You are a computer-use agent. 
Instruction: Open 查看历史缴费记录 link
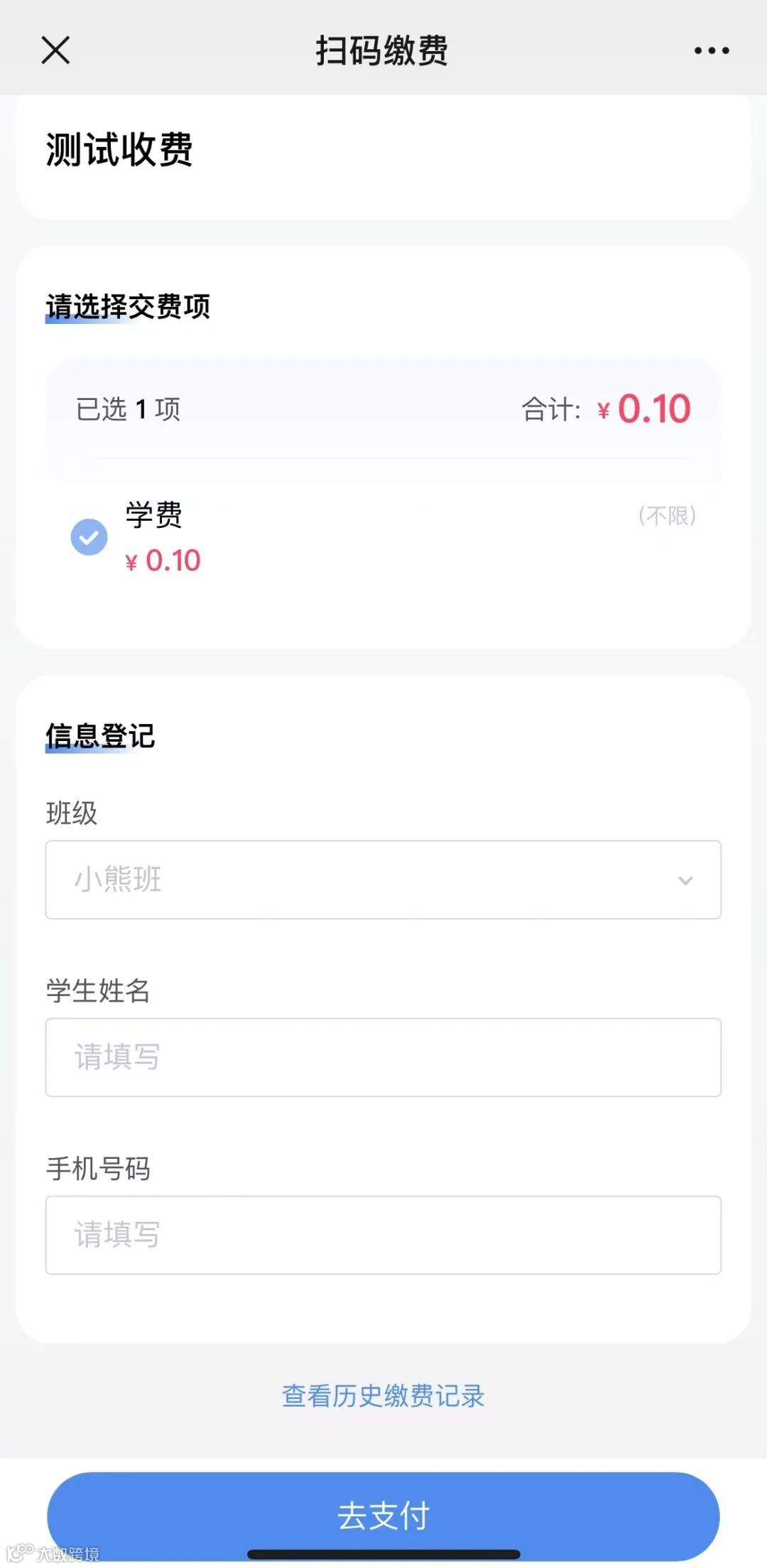383,1396
